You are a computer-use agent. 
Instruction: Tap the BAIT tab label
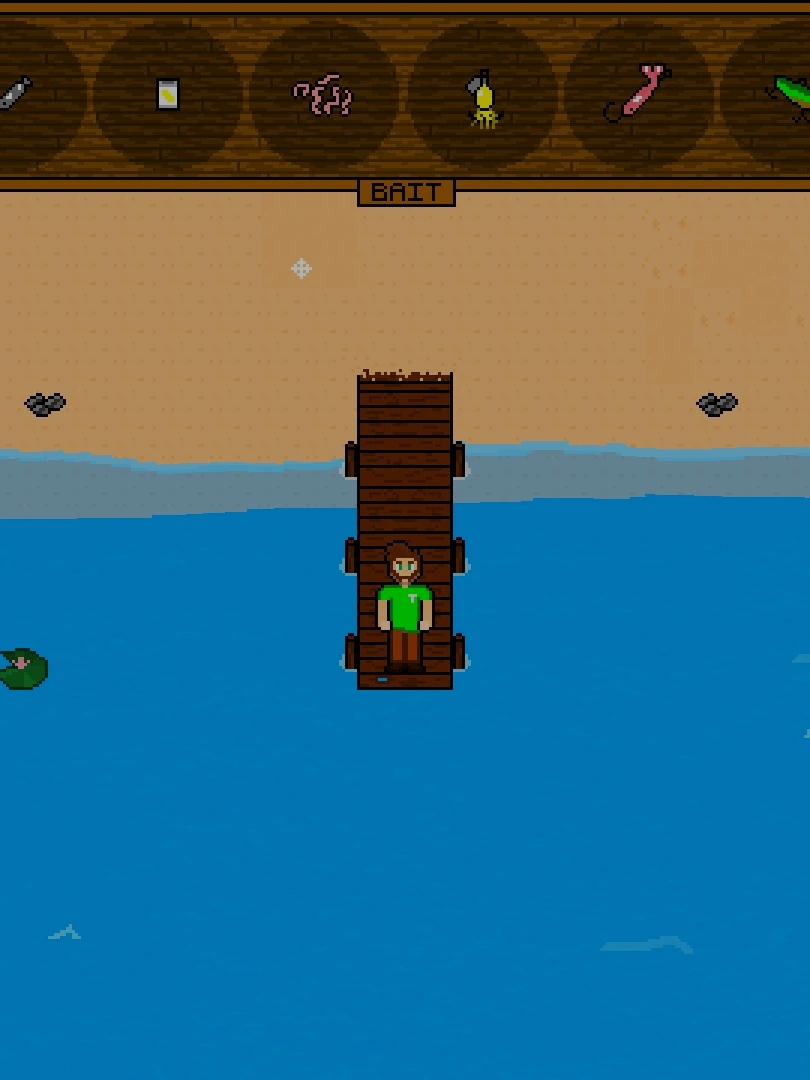click(x=406, y=192)
